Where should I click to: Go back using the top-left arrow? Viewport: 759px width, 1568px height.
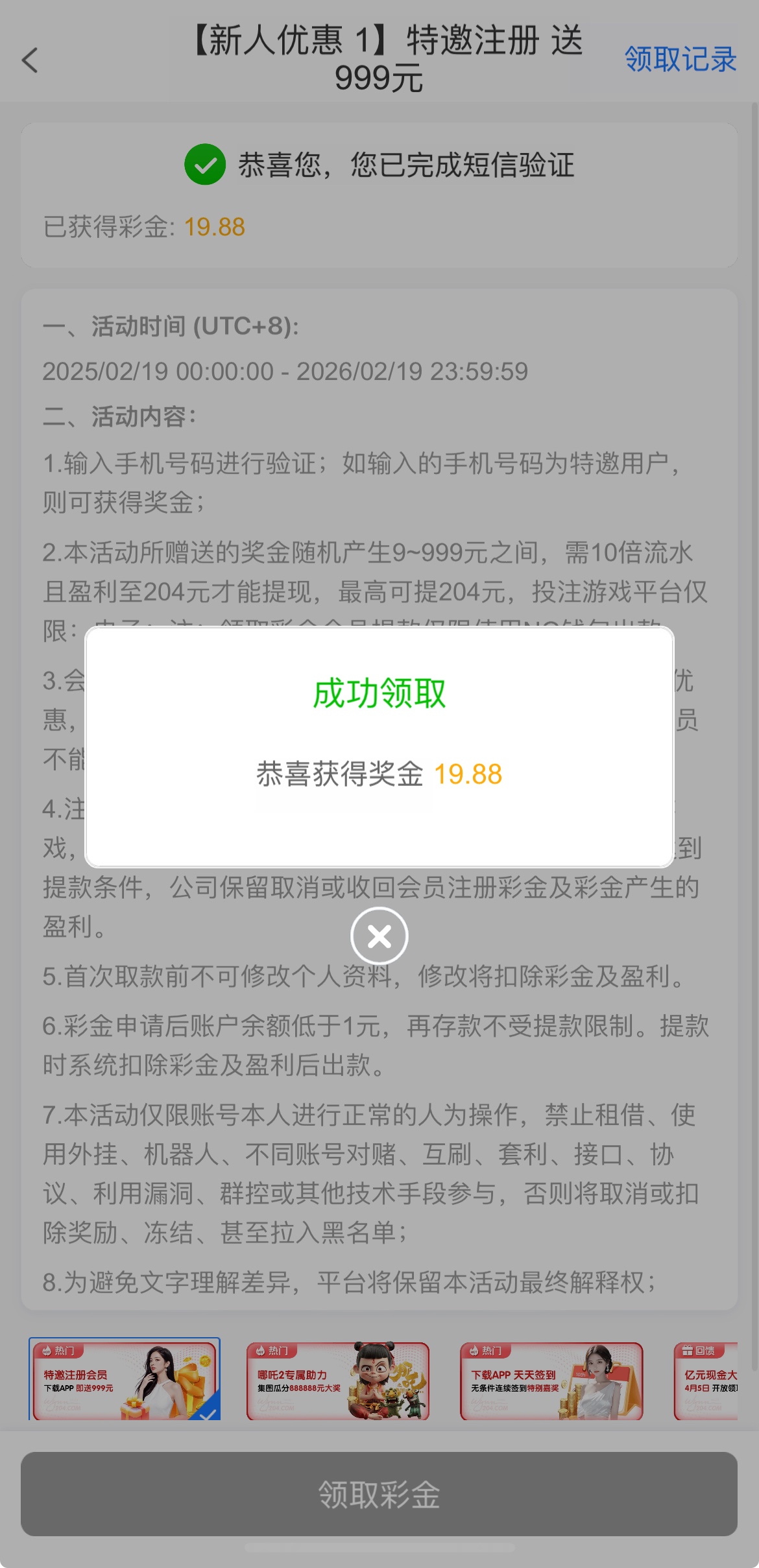click(x=30, y=60)
